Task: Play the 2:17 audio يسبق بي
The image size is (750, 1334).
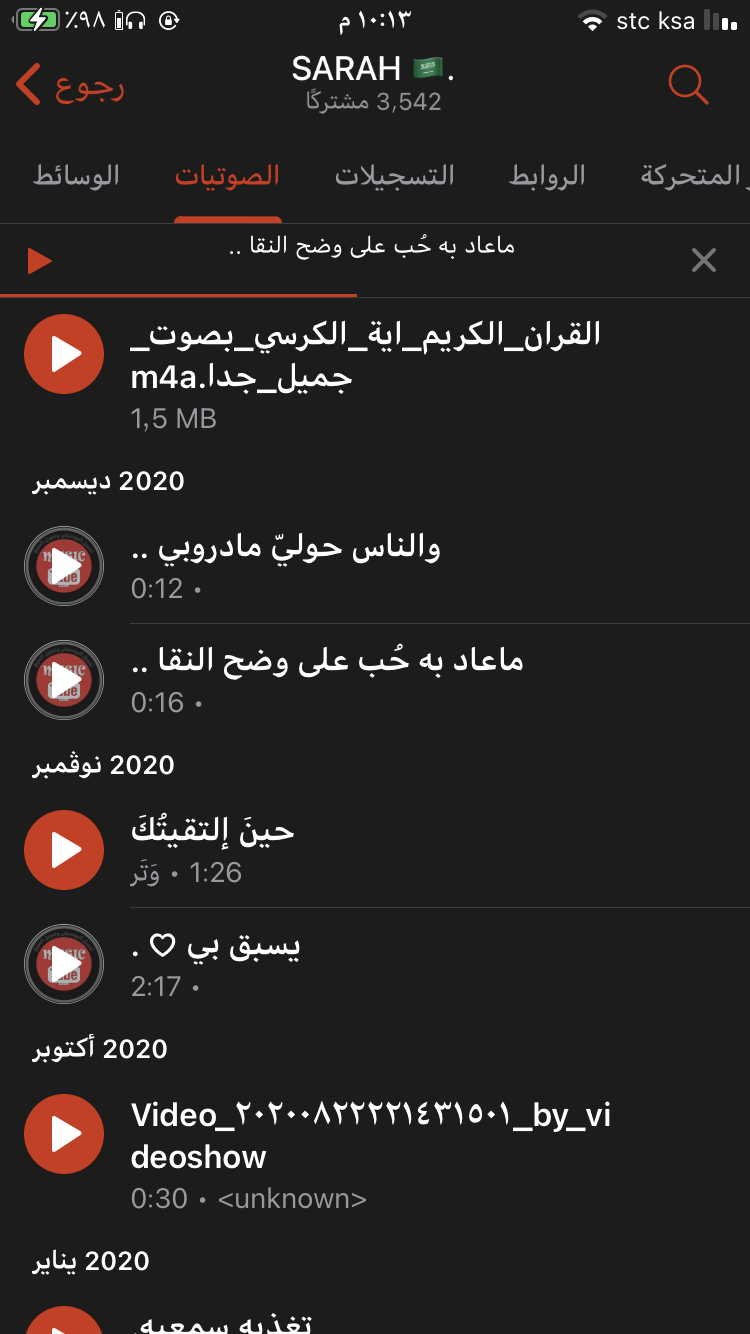Action: click(64, 964)
